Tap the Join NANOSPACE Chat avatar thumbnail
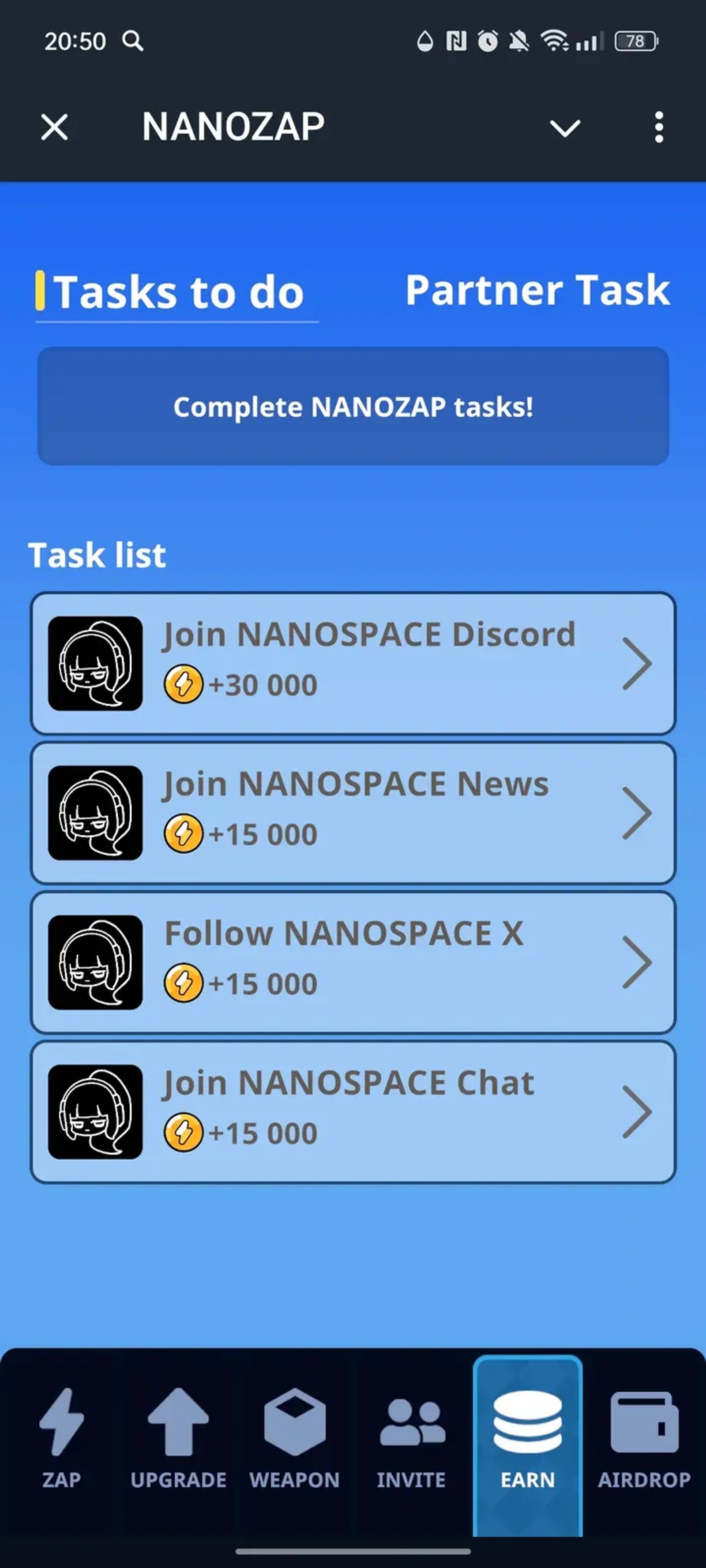 [96, 1111]
